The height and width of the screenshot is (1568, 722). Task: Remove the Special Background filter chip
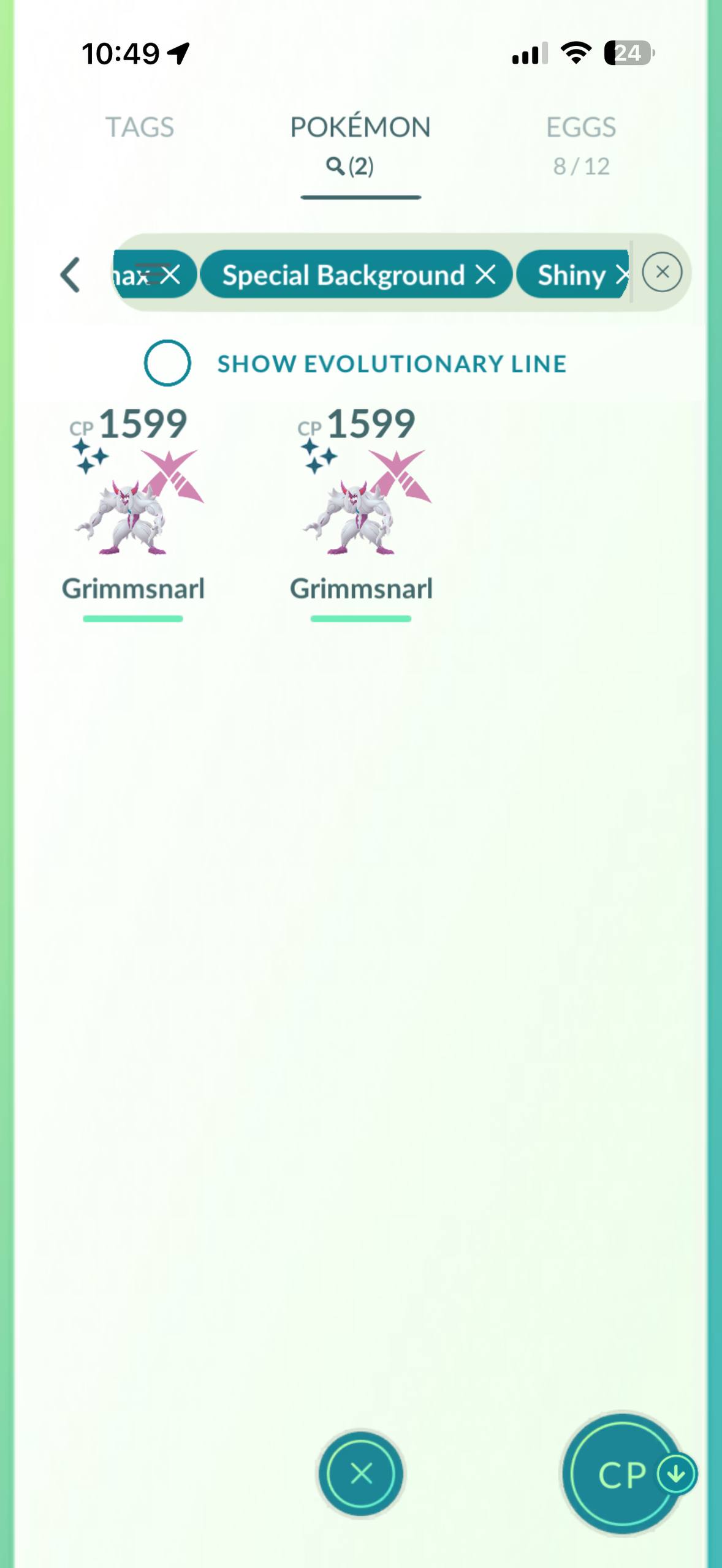[x=485, y=275]
